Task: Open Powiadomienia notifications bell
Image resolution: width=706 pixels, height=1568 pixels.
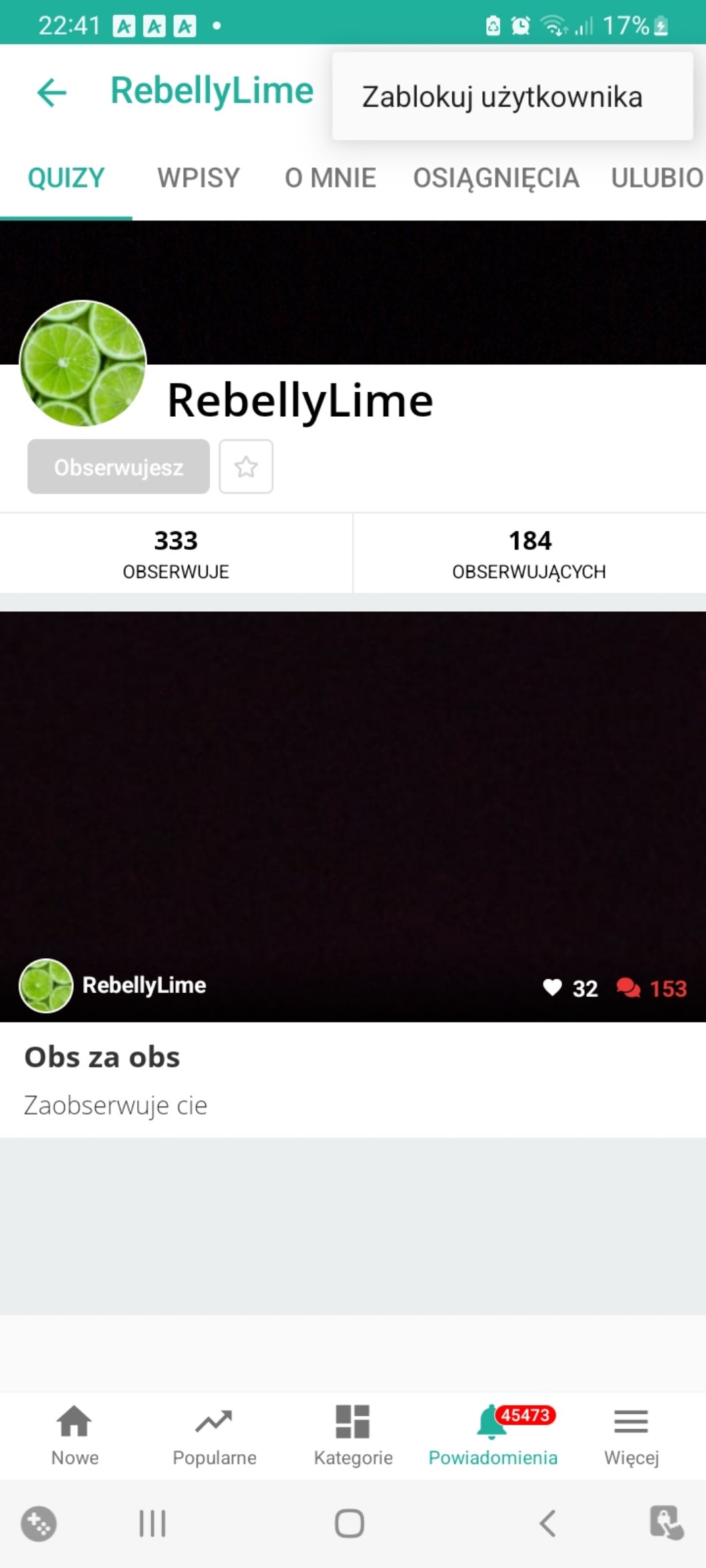Action: (493, 1436)
